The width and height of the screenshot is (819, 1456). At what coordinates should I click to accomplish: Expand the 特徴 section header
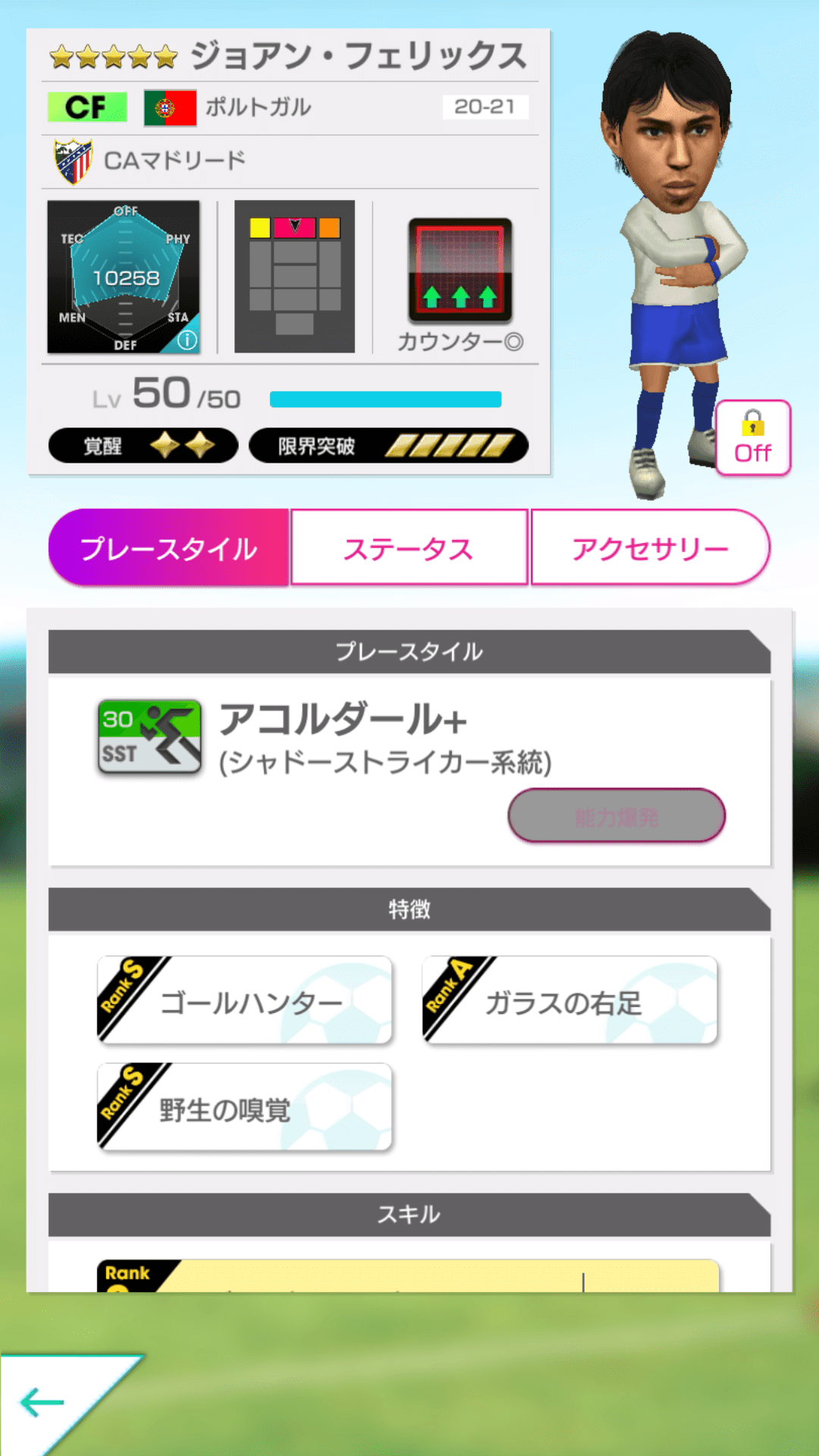409,910
